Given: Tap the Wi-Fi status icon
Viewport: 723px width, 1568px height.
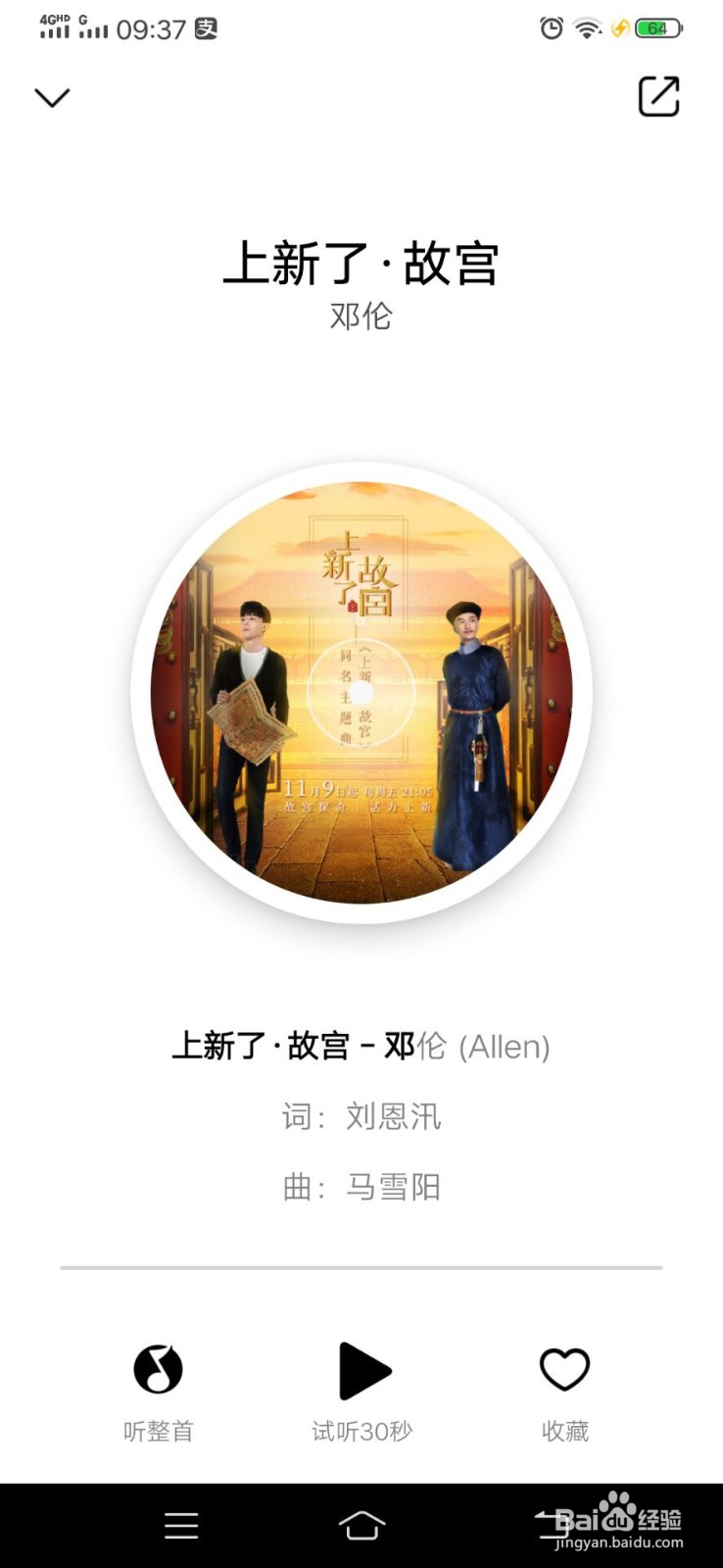Looking at the screenshot, I should (586, 29).
